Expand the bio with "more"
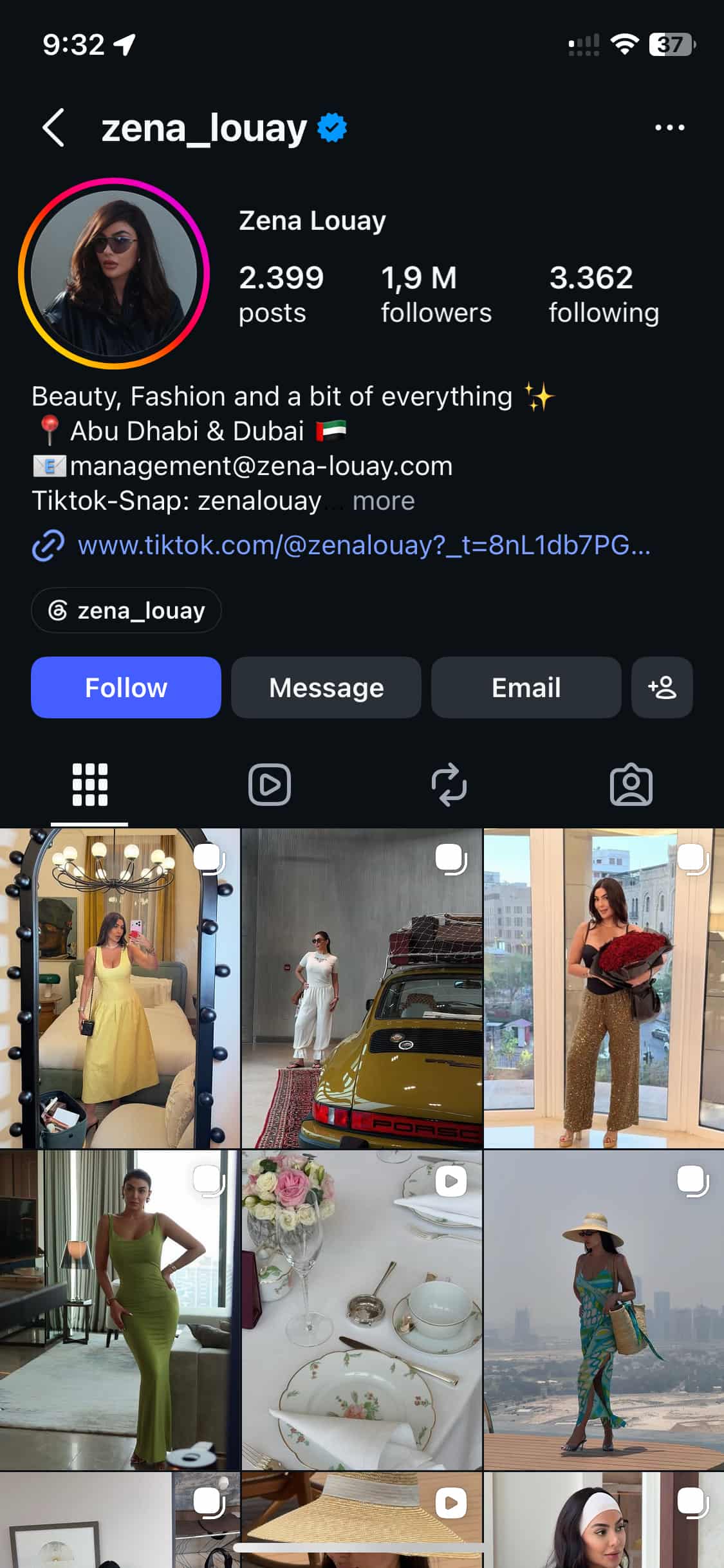Screen dimensions: 724x1568 (x=384, y=501)
